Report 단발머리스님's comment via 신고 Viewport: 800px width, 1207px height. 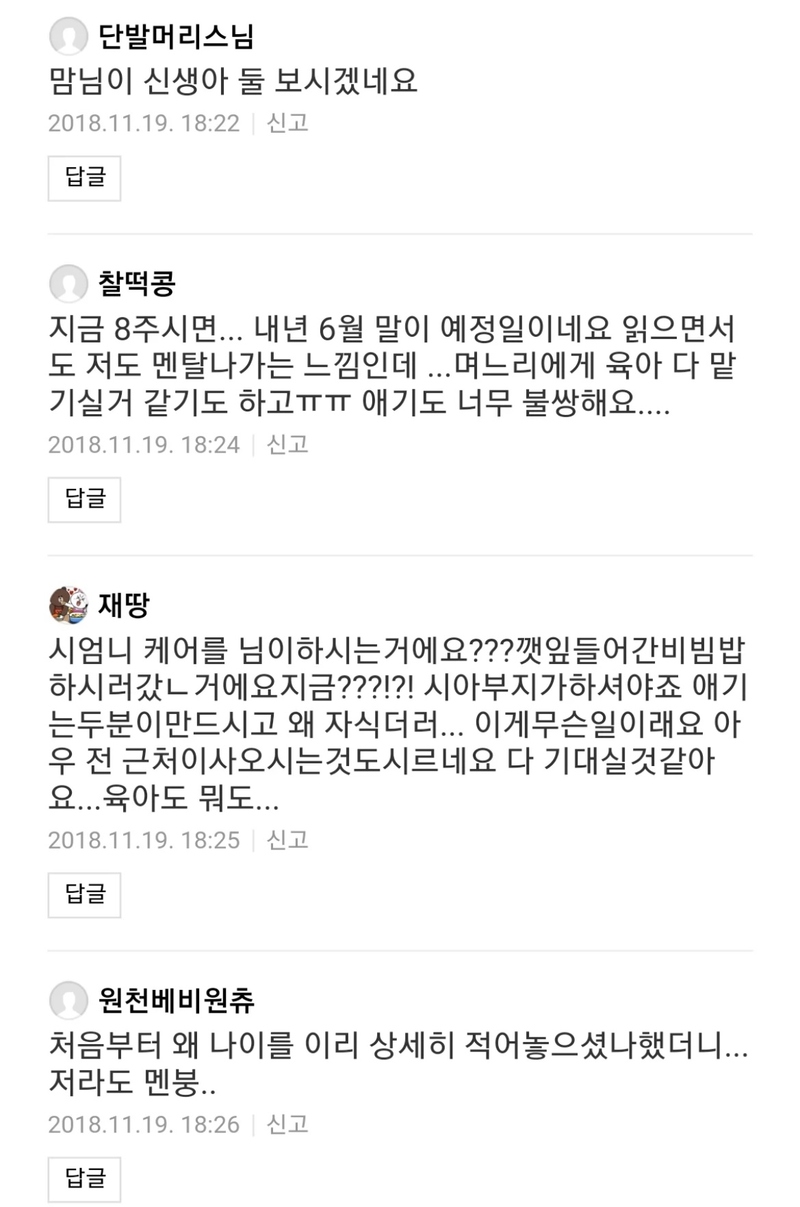[x=287, y=123]
